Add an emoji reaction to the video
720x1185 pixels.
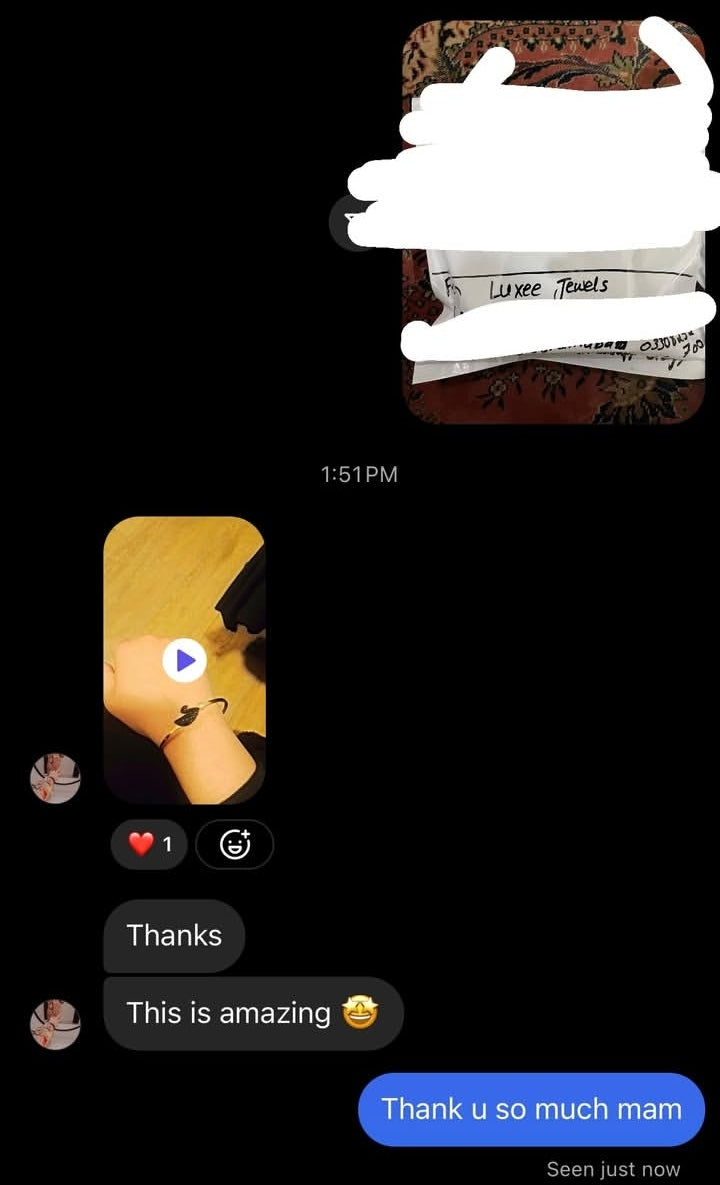point(235,845)
